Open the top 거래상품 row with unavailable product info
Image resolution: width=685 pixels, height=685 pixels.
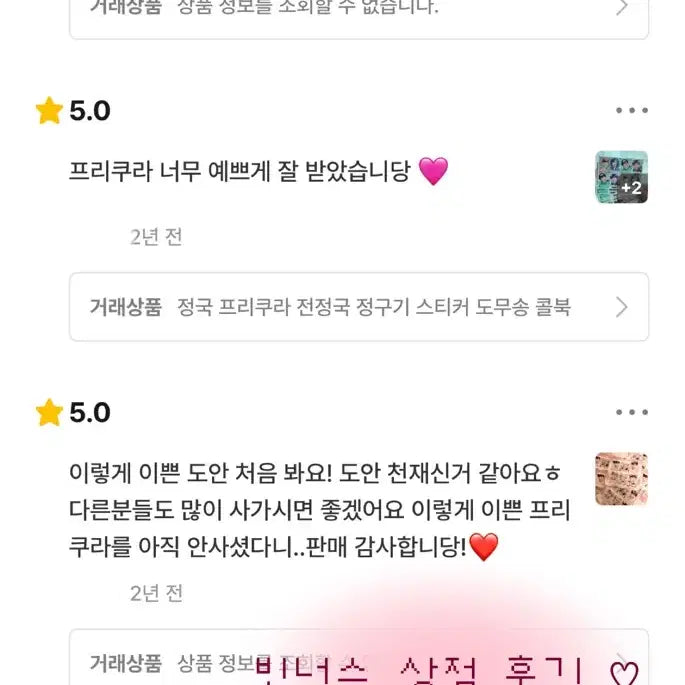[358, 12]
